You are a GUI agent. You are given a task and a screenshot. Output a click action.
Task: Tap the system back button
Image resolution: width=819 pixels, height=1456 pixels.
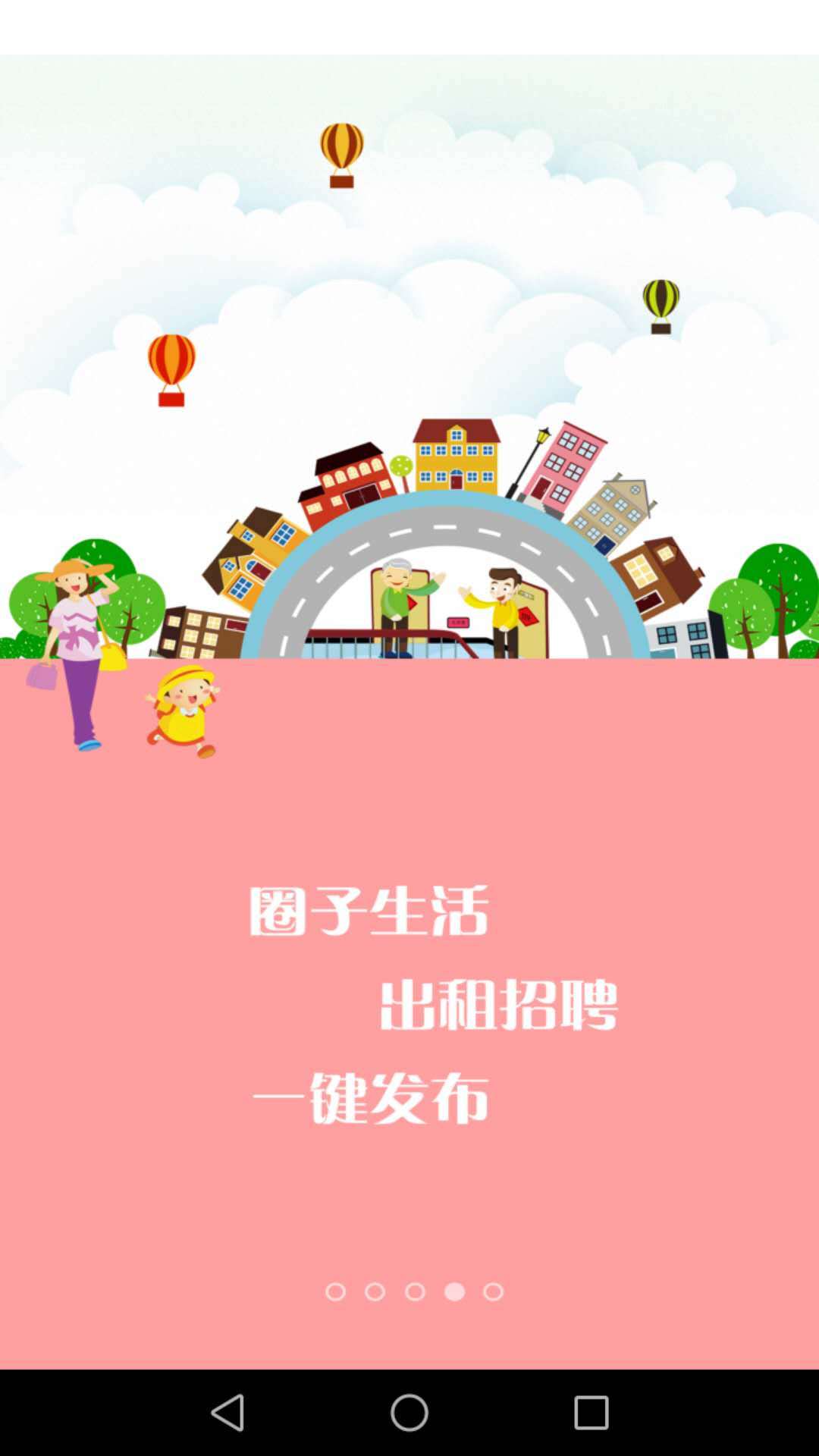227,1413
